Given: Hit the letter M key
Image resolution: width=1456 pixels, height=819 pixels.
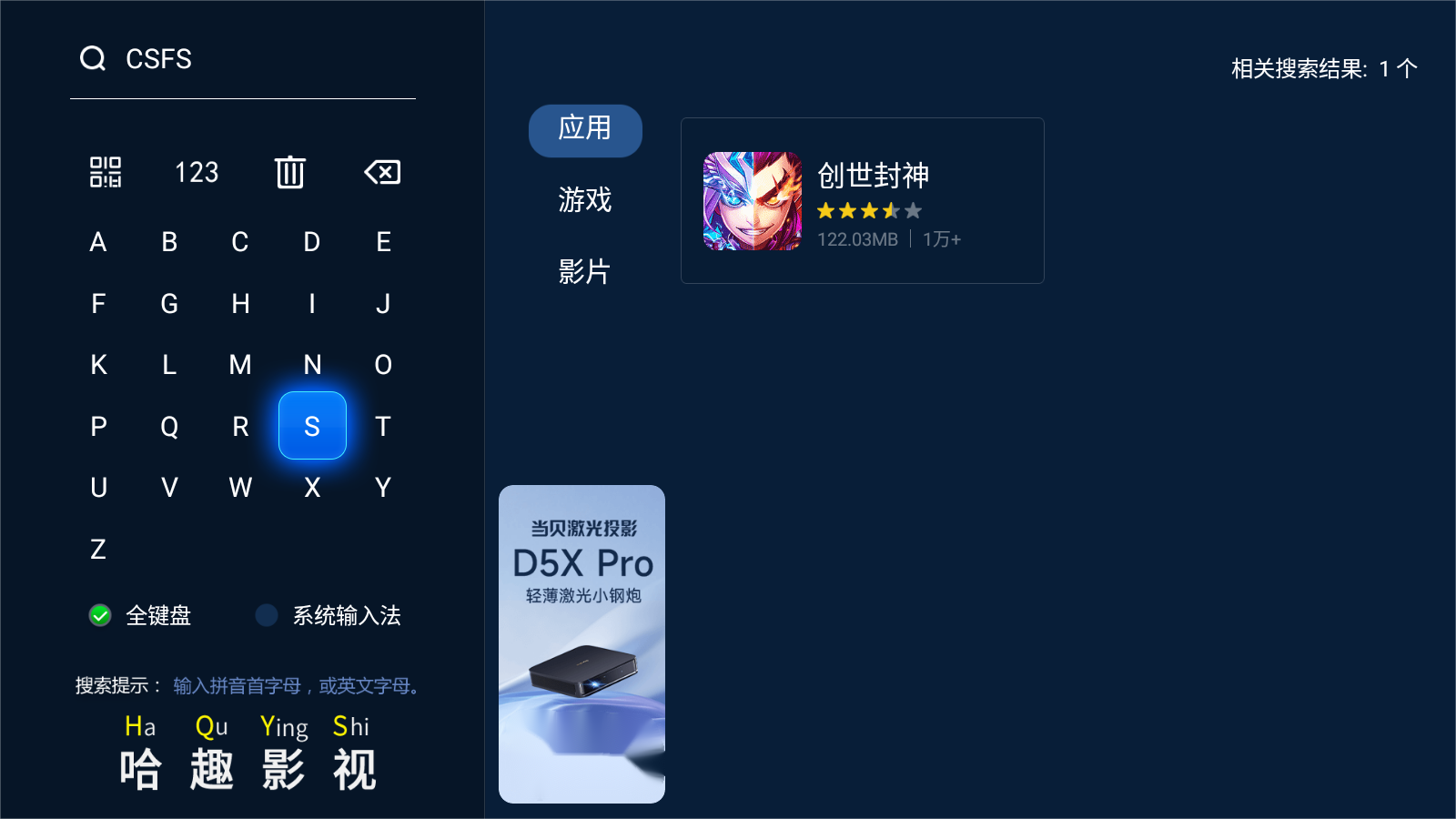Looking at the screenshot, I should [240, 365].
